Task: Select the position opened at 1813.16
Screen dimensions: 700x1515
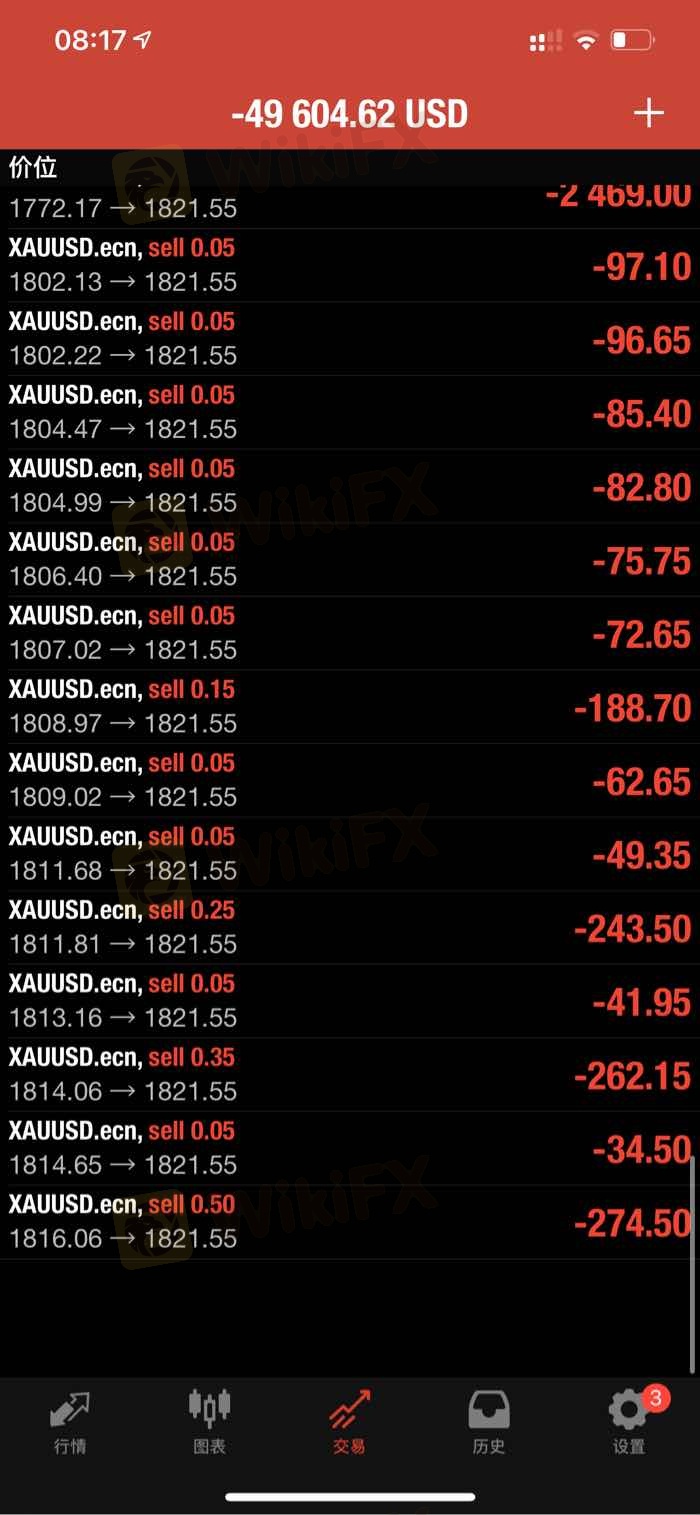Action: [350, 1001]
